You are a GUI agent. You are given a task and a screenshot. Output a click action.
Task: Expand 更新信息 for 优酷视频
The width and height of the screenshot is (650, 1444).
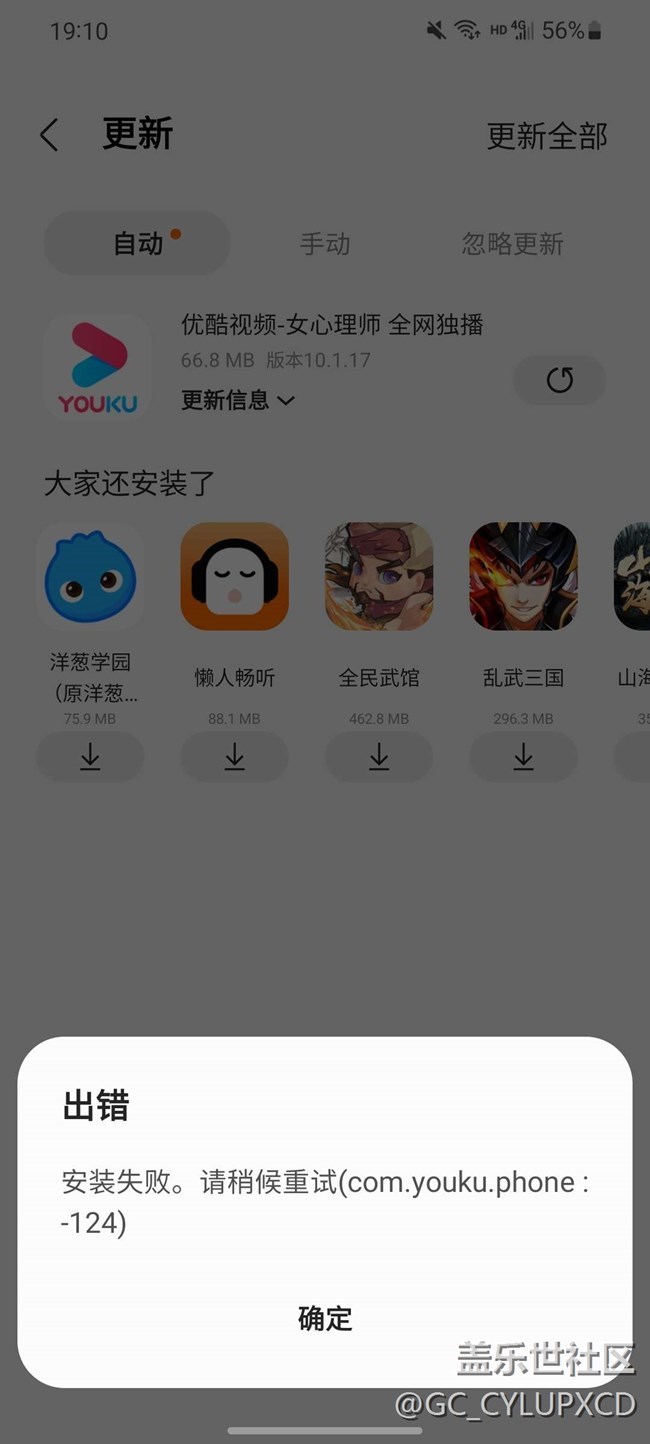[x=237, y=400]
